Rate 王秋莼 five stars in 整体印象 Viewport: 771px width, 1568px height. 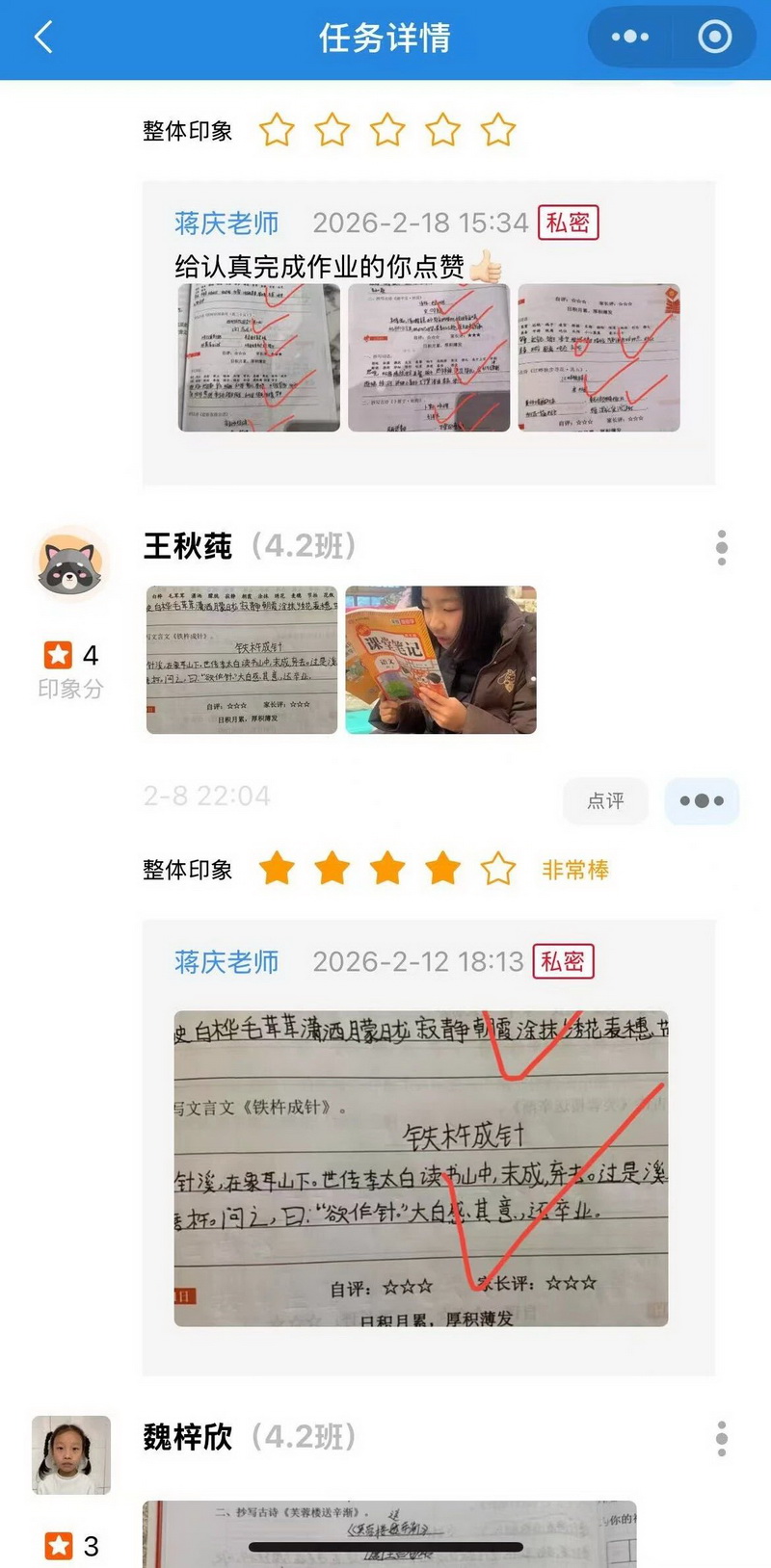[x=498, y=869]
